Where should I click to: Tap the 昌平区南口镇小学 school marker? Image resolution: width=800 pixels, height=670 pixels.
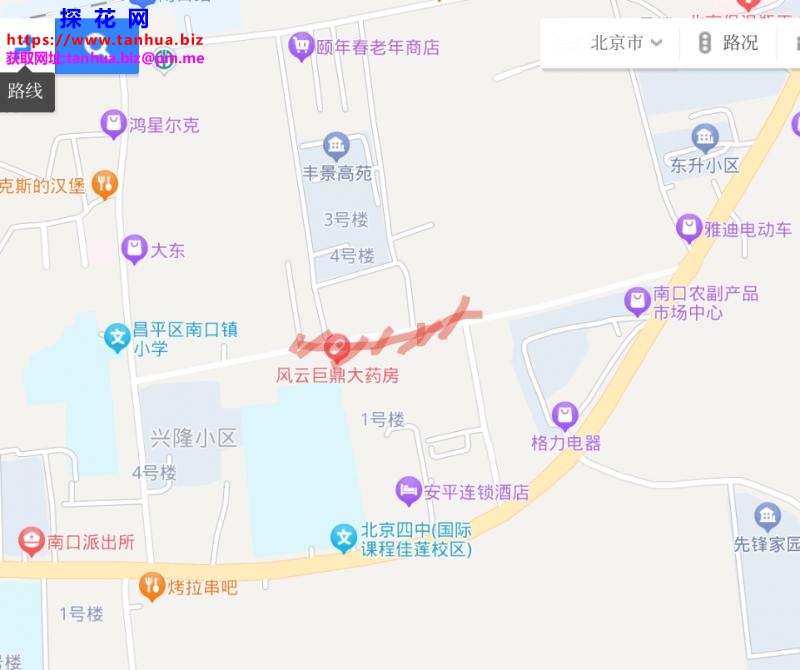coord(117,338)
